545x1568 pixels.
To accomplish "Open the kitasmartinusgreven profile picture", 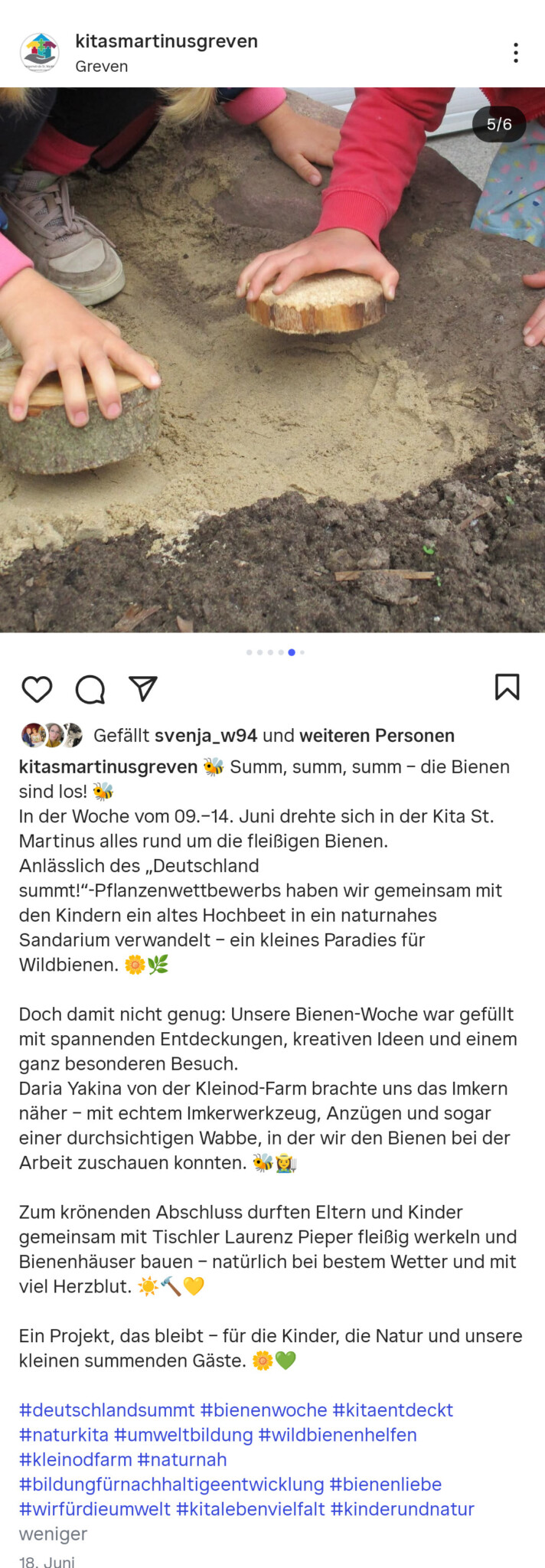I will tap(40, 53).
